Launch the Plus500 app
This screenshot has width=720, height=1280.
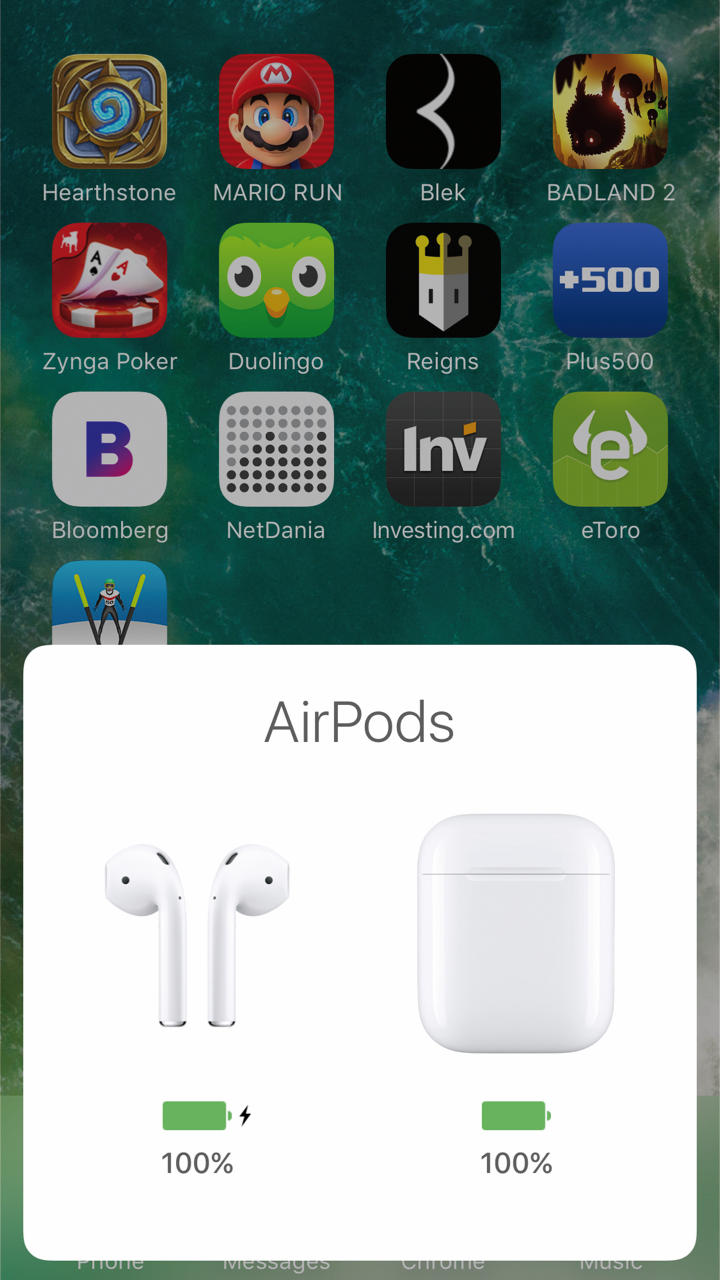(610, 280)
